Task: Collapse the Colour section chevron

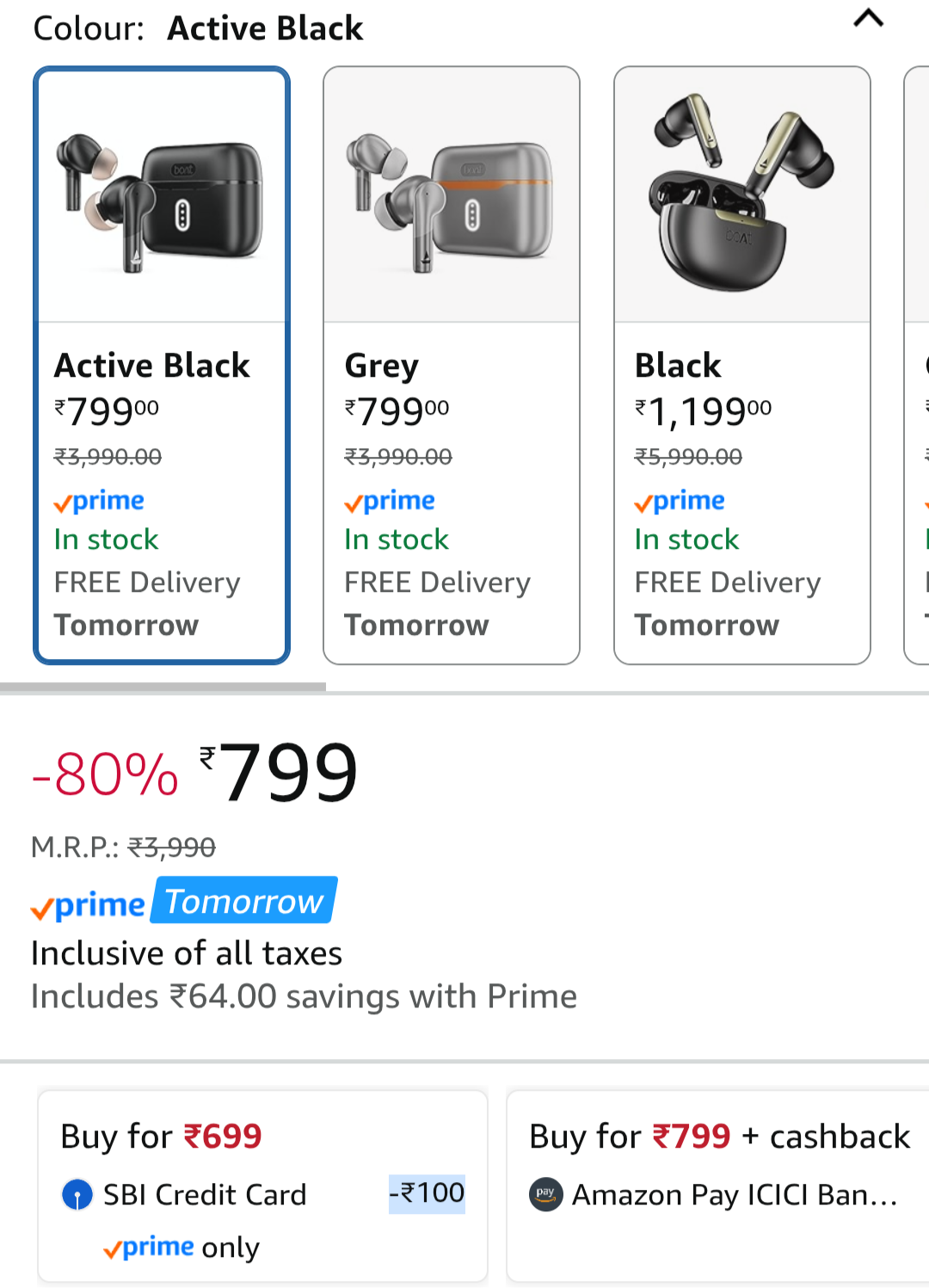Action: click(868, 19)
